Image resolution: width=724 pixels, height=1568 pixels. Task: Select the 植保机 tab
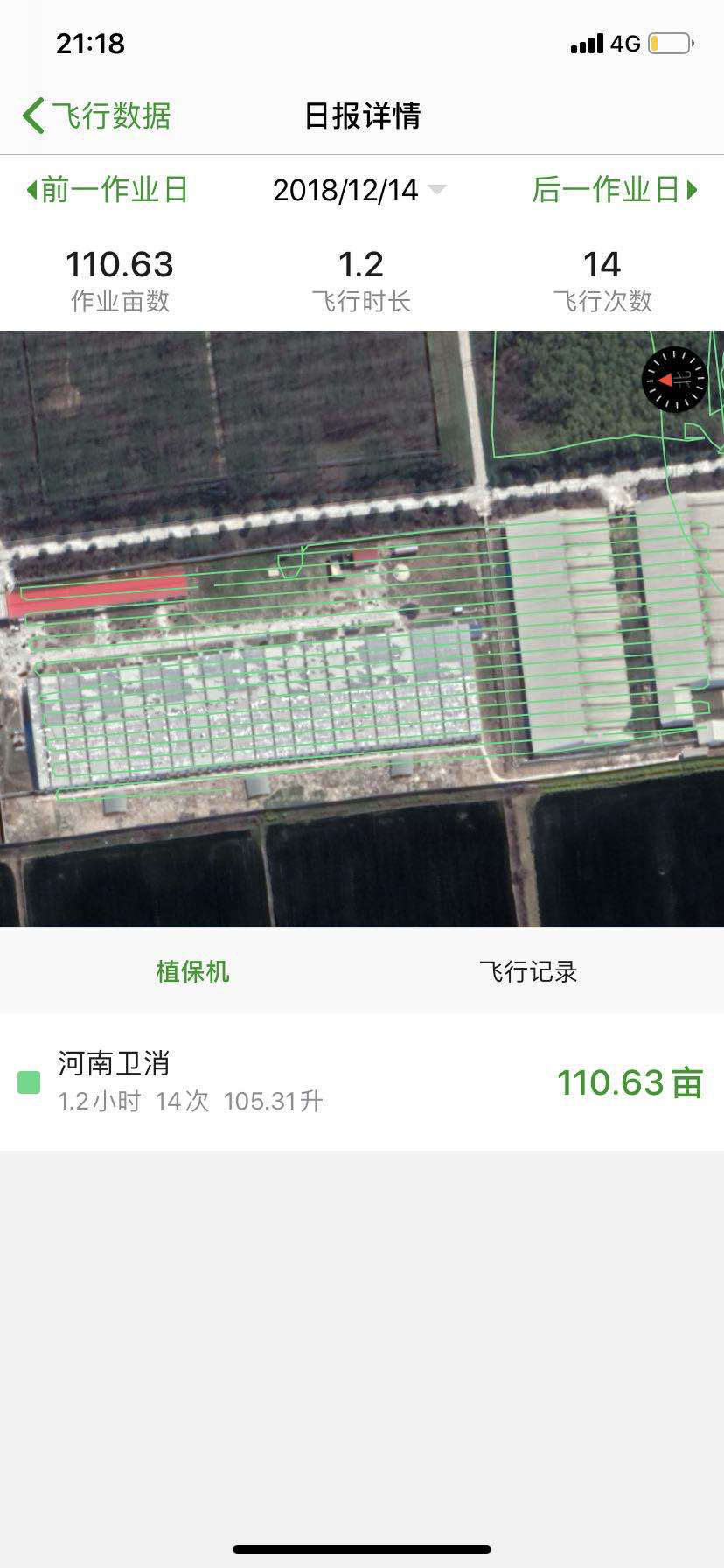[x=192, y=971]
